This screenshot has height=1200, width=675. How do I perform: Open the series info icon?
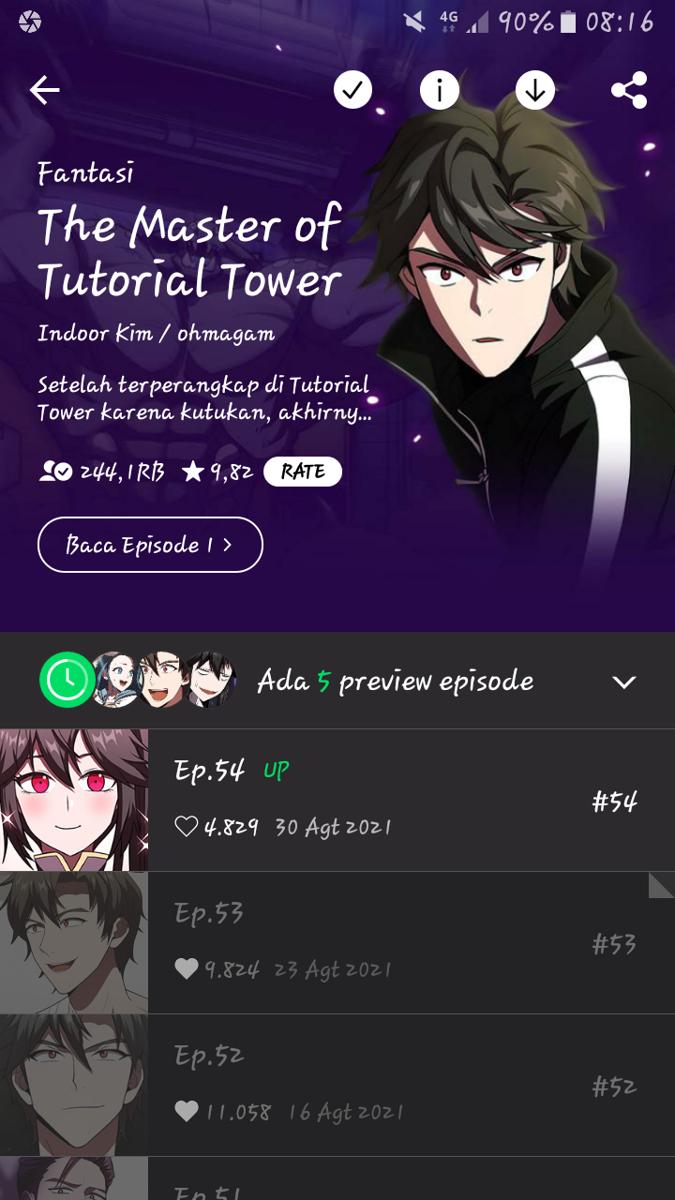[439, 91]
